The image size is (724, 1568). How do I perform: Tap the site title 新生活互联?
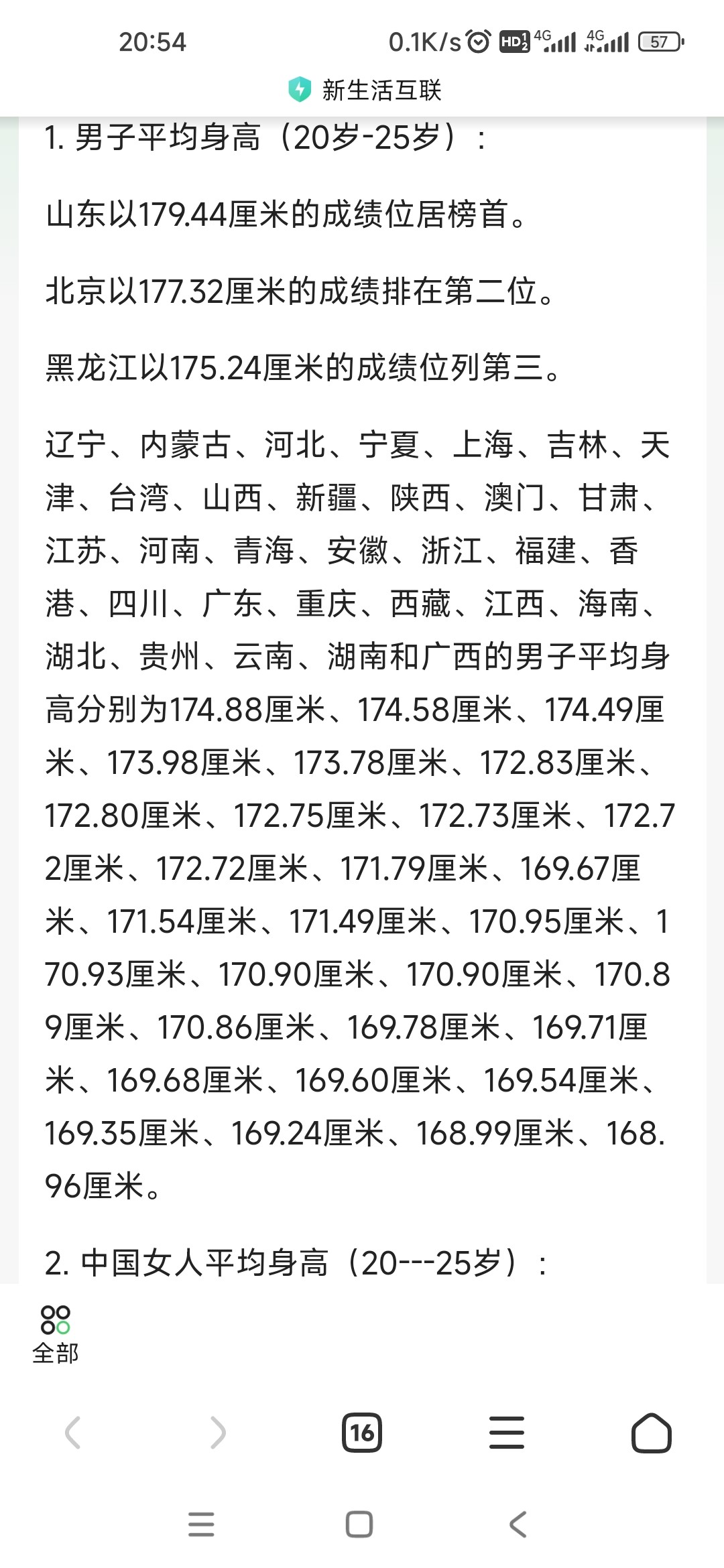(381, 90)
